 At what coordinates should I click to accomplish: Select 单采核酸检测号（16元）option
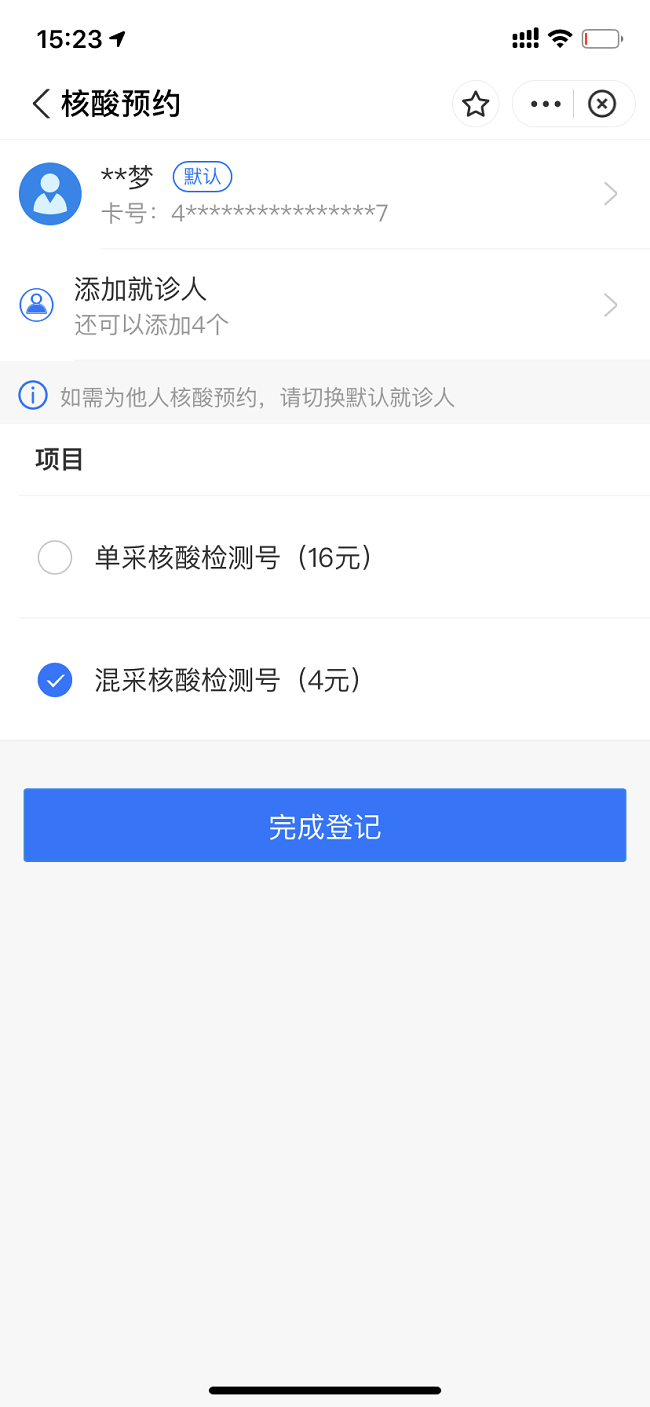click(55, 557)
